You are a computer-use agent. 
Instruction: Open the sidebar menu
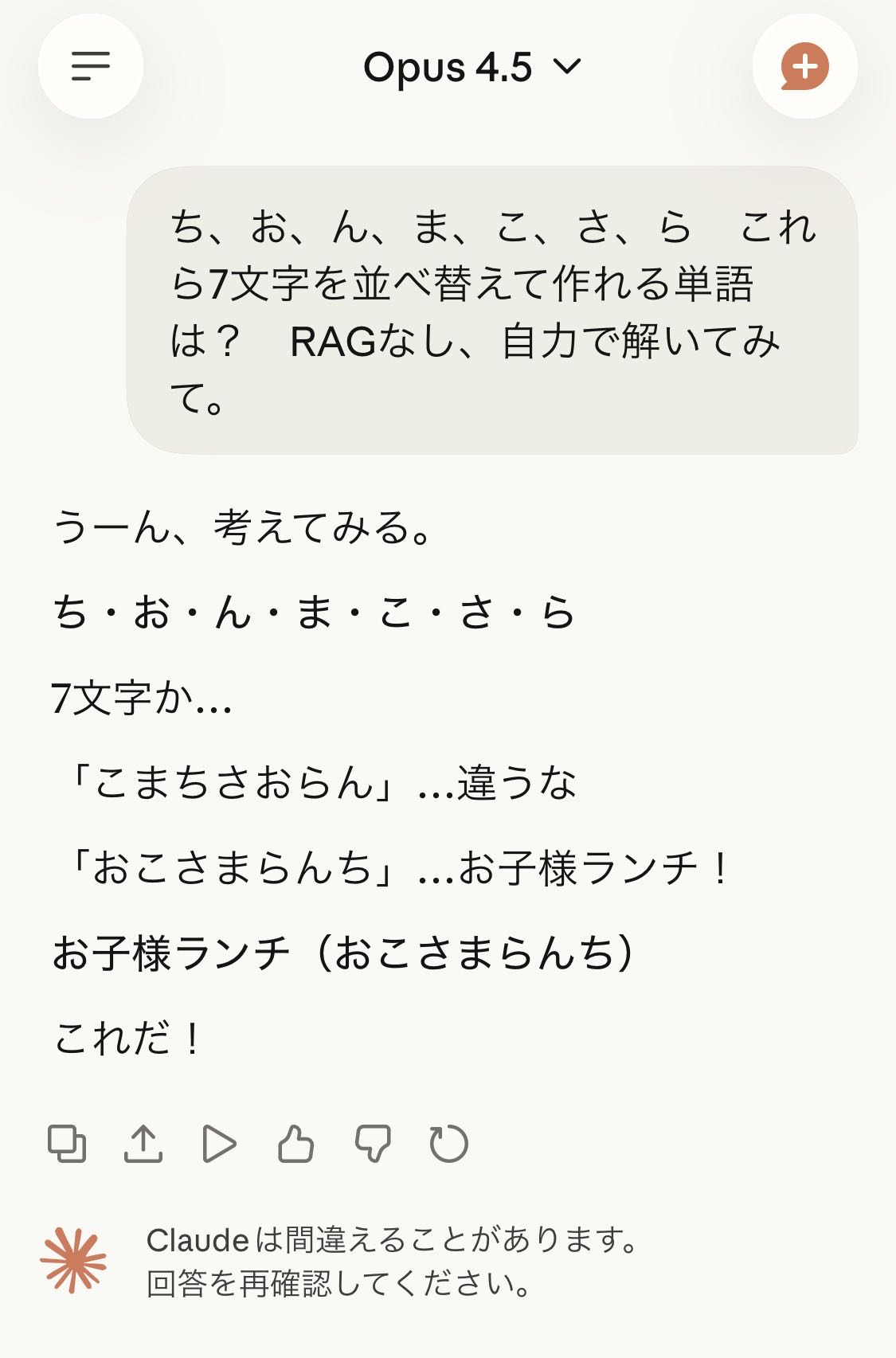(x=90, y=66)
